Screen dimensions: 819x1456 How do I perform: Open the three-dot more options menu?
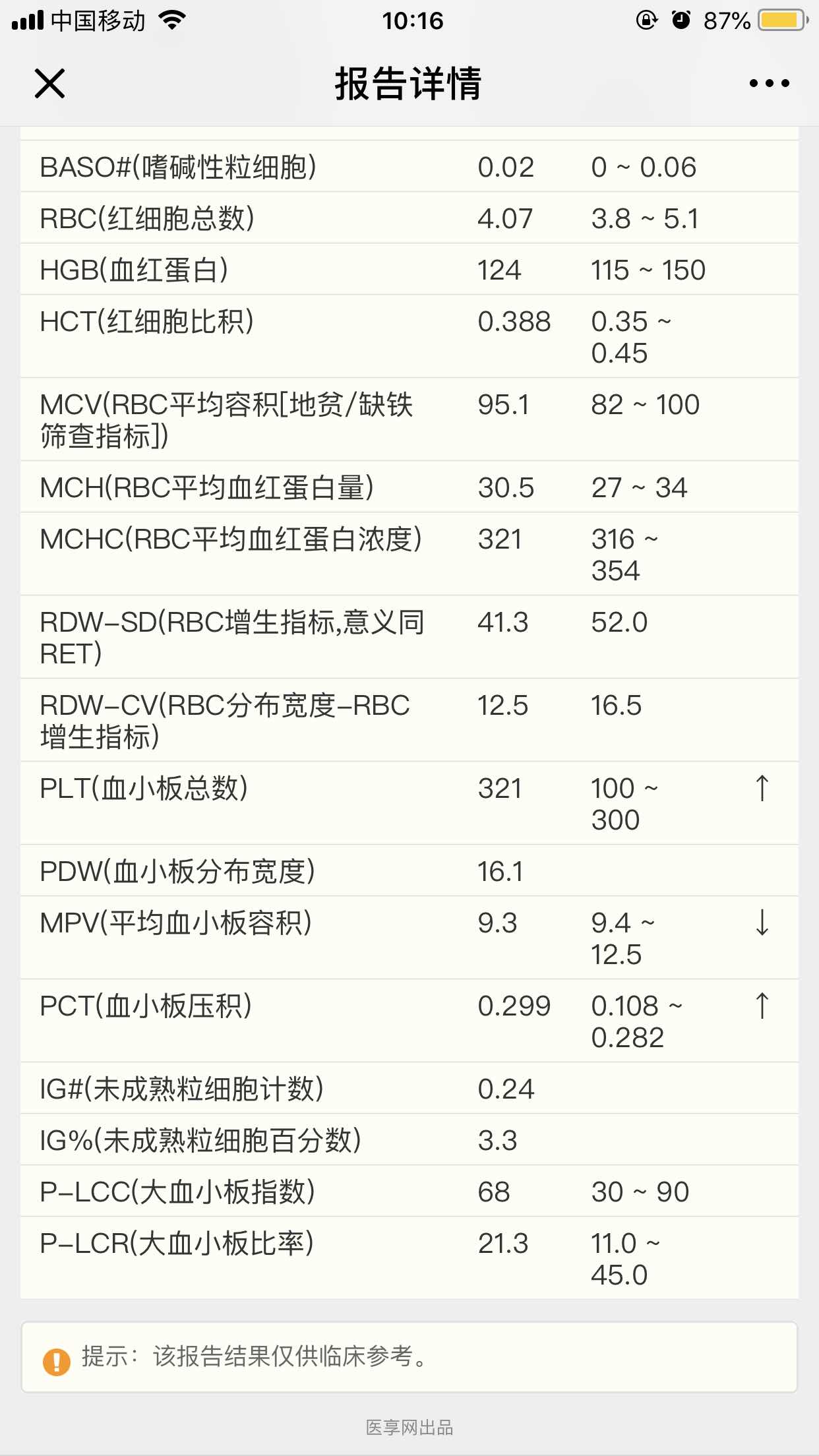(769, 84)
